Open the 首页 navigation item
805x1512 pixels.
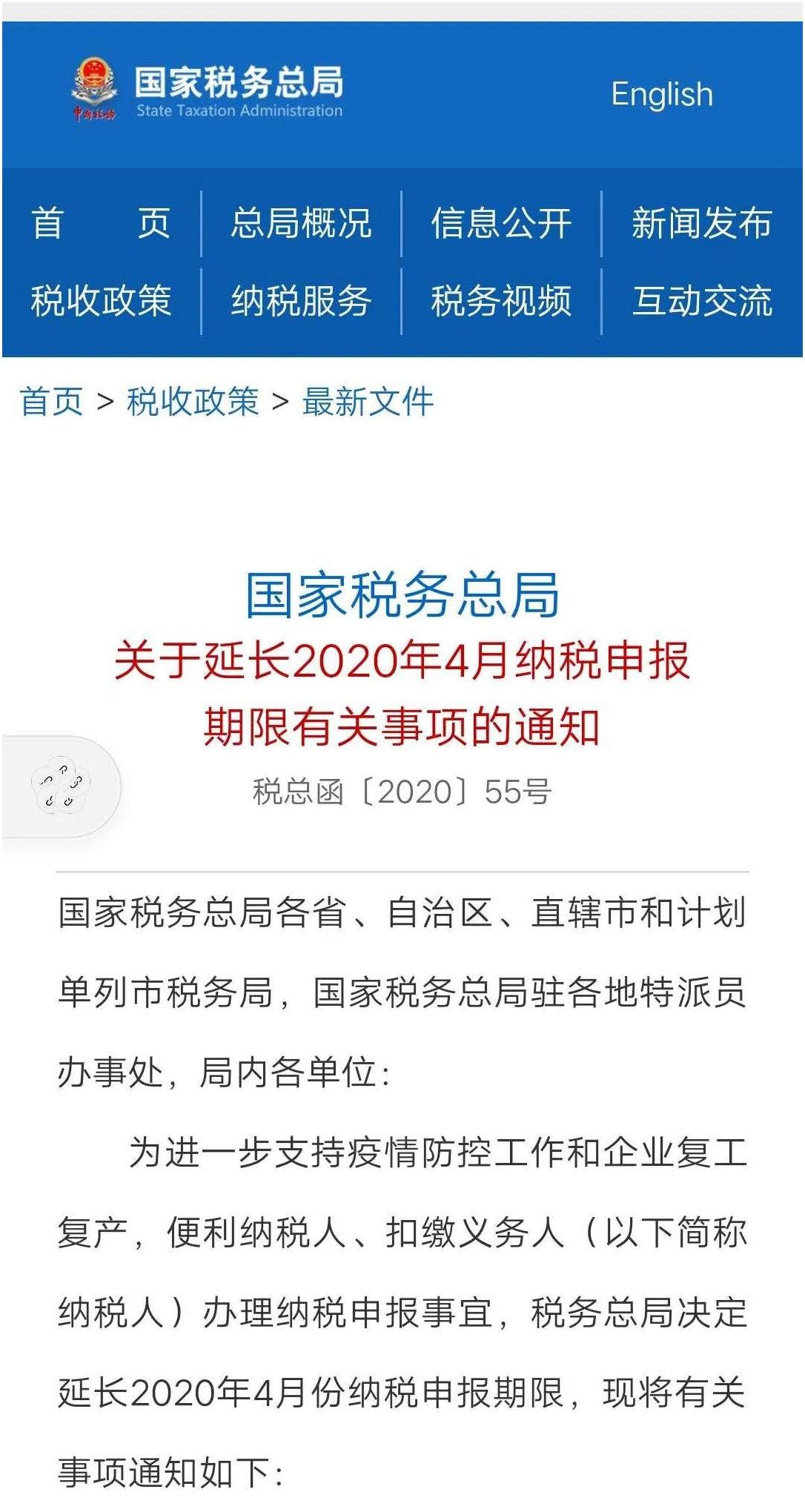click(x=101, y=223)
